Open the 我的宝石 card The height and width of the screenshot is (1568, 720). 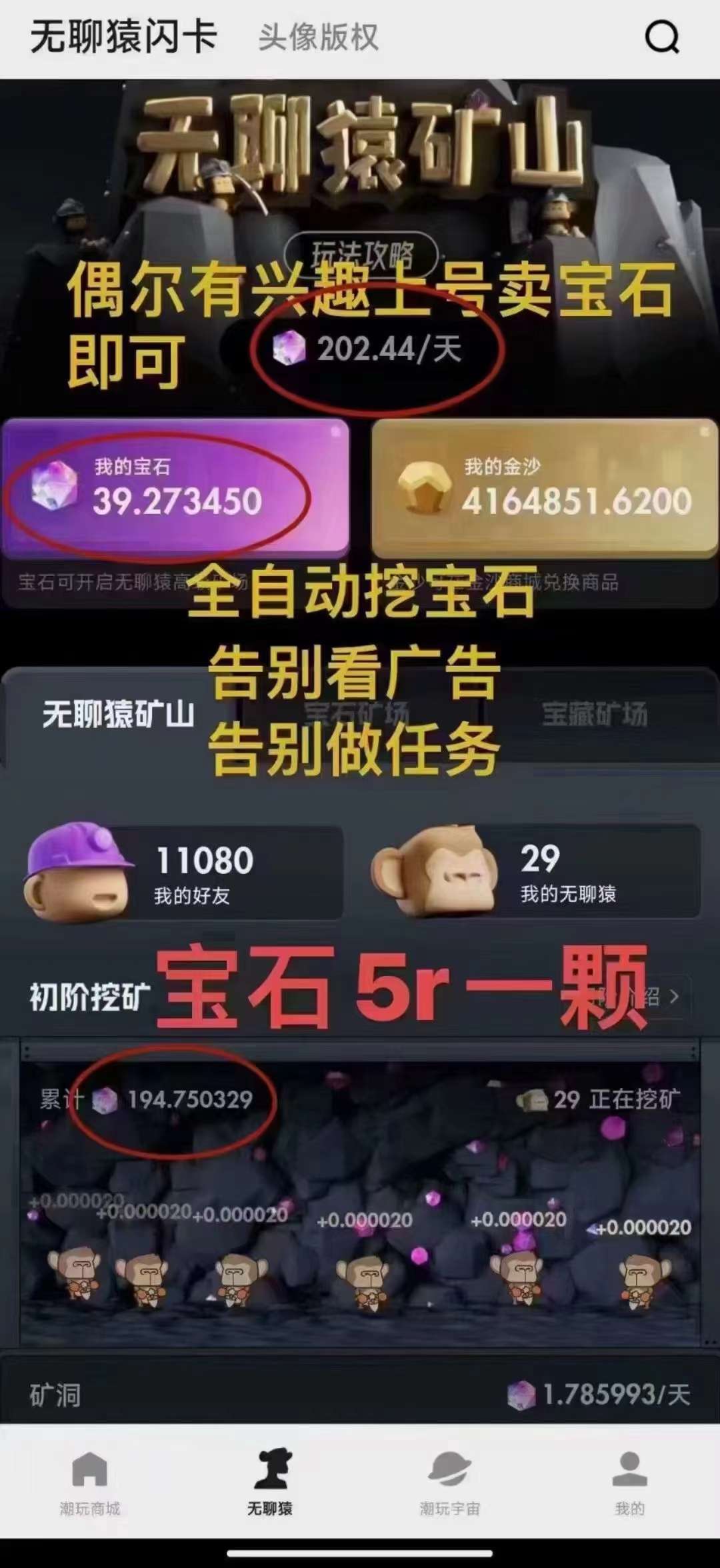(x=176, y=489)
